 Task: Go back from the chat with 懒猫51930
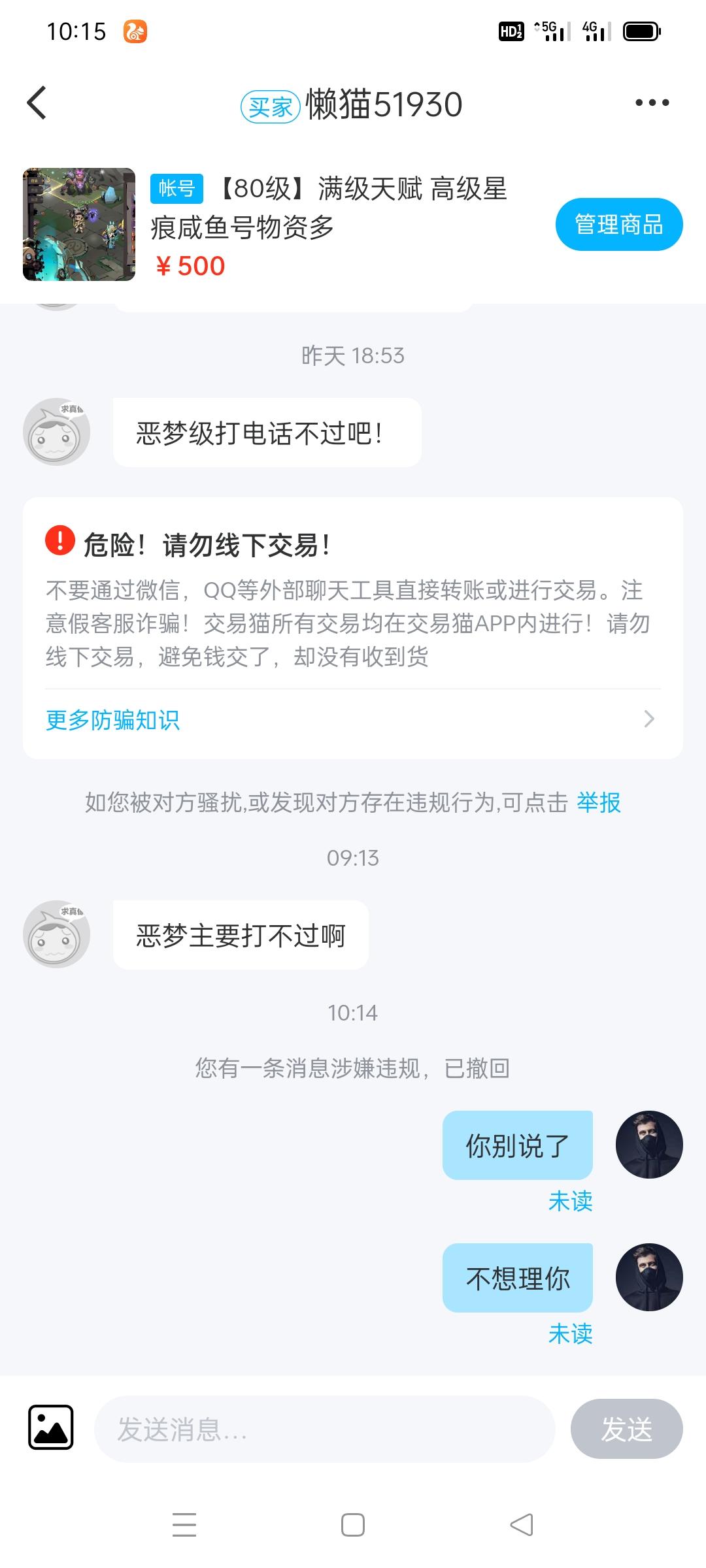point(37,103)
